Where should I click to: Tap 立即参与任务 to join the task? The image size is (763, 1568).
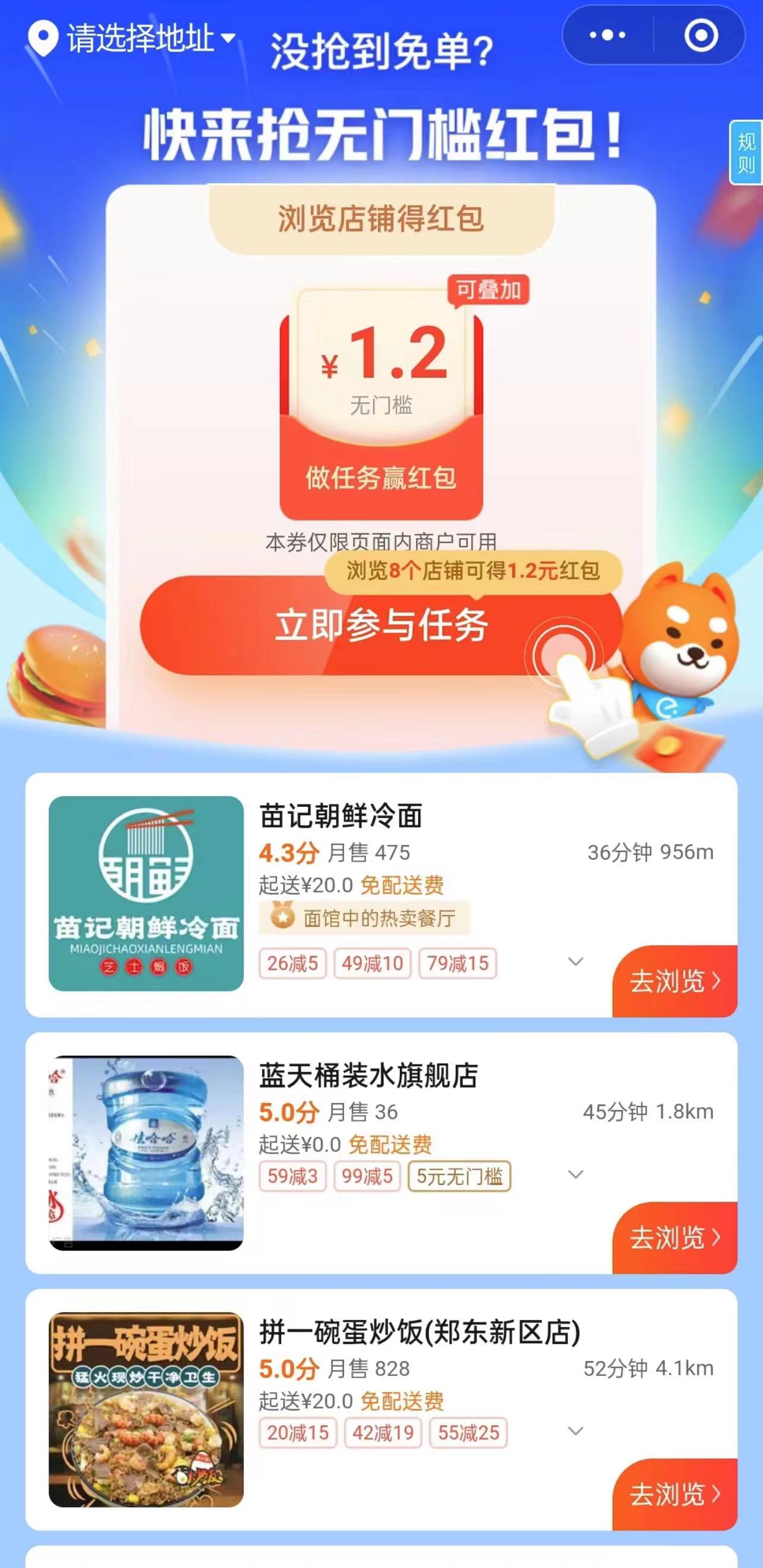tap(381, 625)
